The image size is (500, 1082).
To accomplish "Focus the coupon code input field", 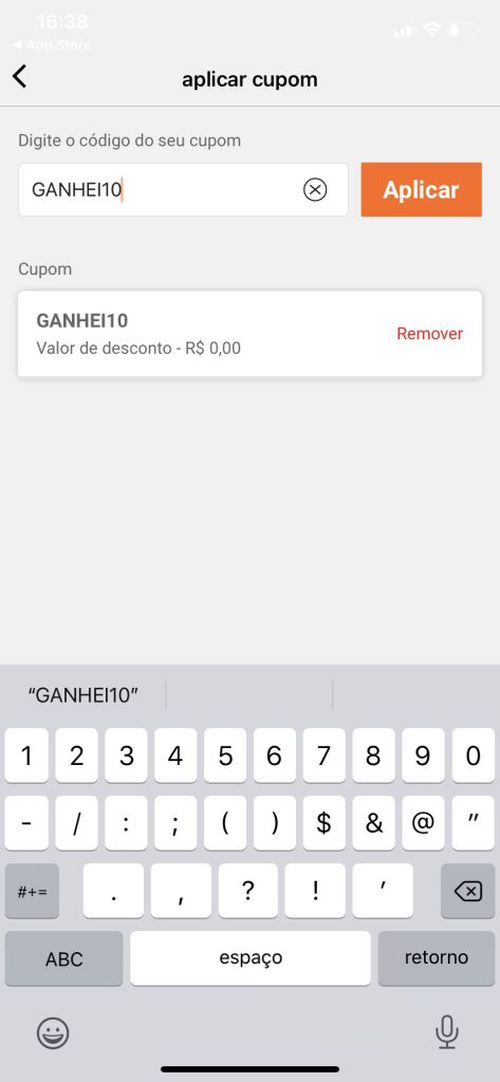I will coord(183,190).
